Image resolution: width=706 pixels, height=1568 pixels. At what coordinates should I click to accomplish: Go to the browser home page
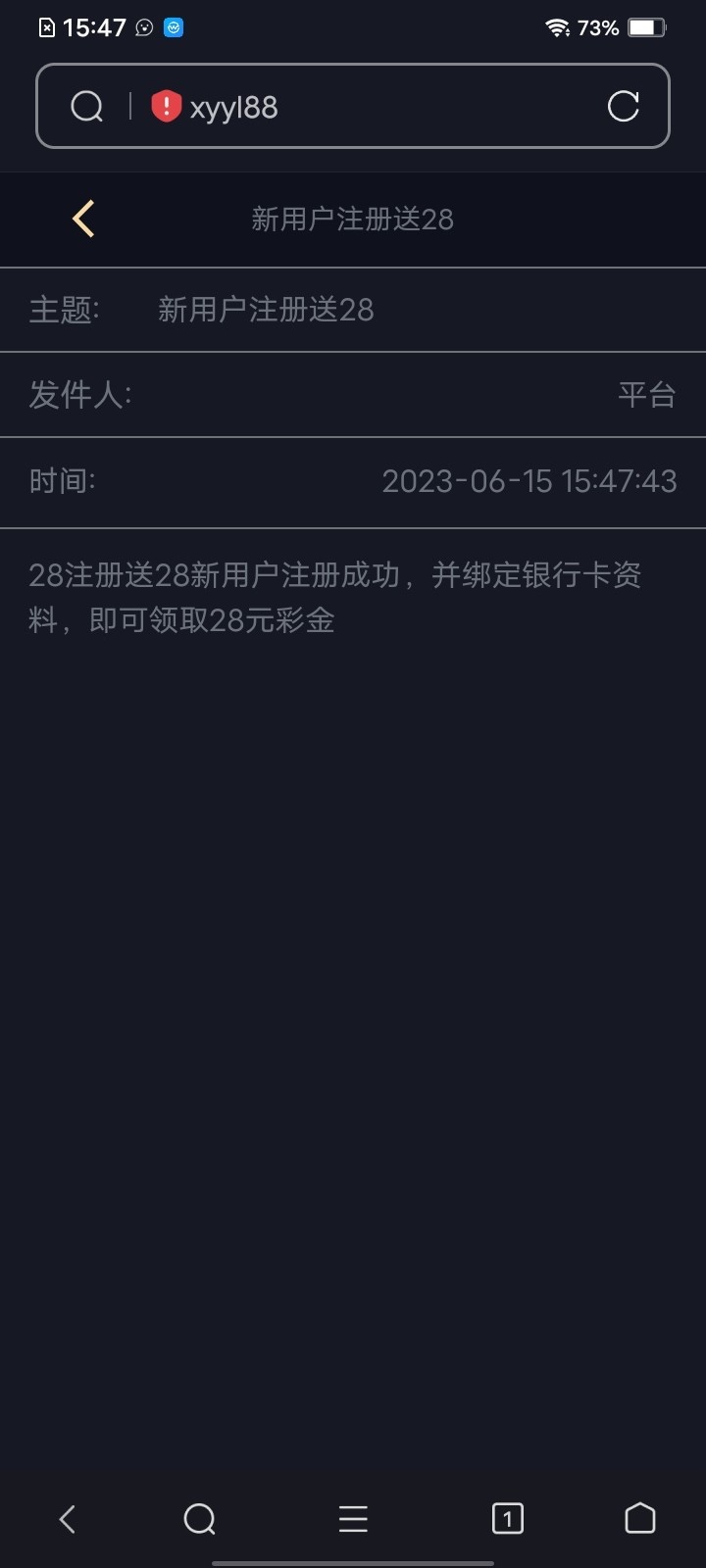(x=639, y=1518)
